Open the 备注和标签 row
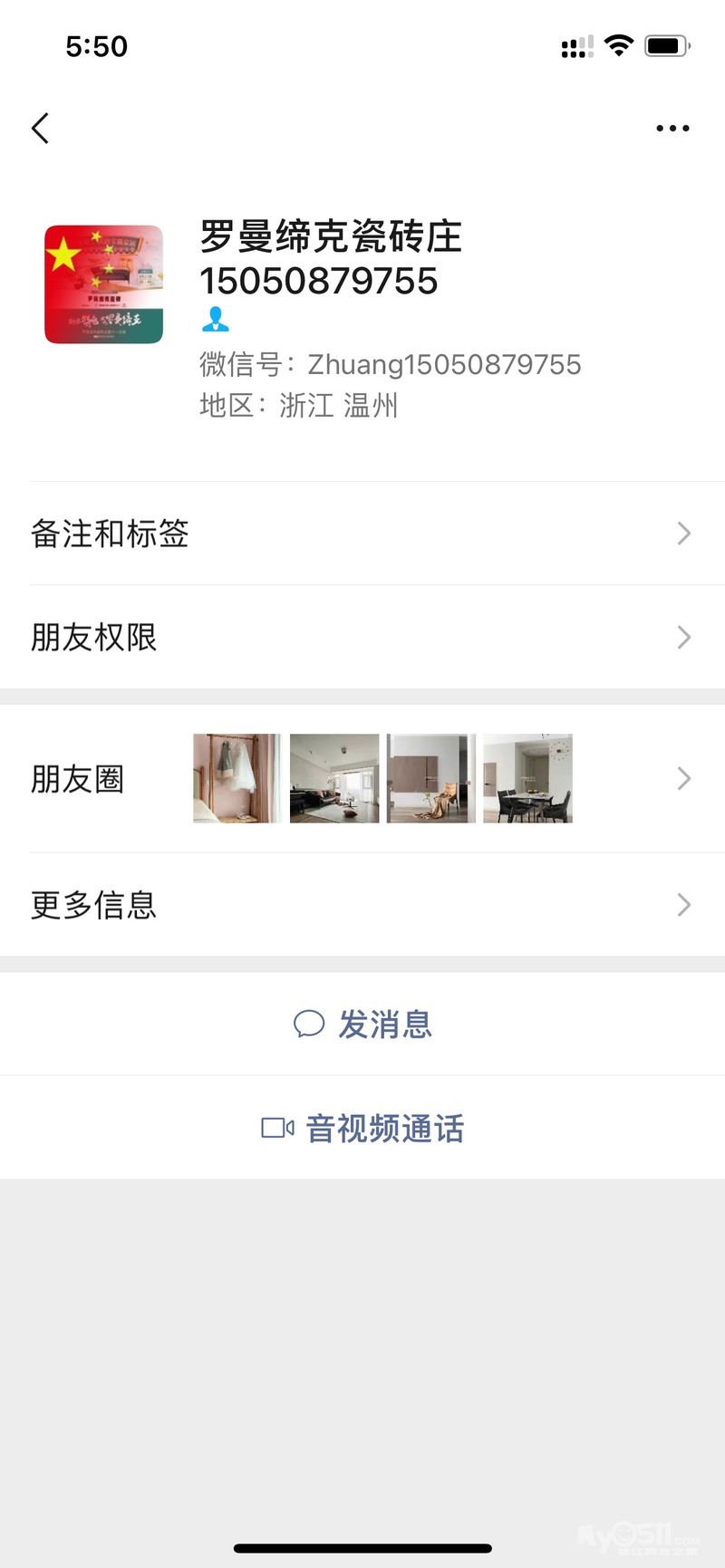Viewport: 725px width, 1568px height. click(x=362, y=534)
